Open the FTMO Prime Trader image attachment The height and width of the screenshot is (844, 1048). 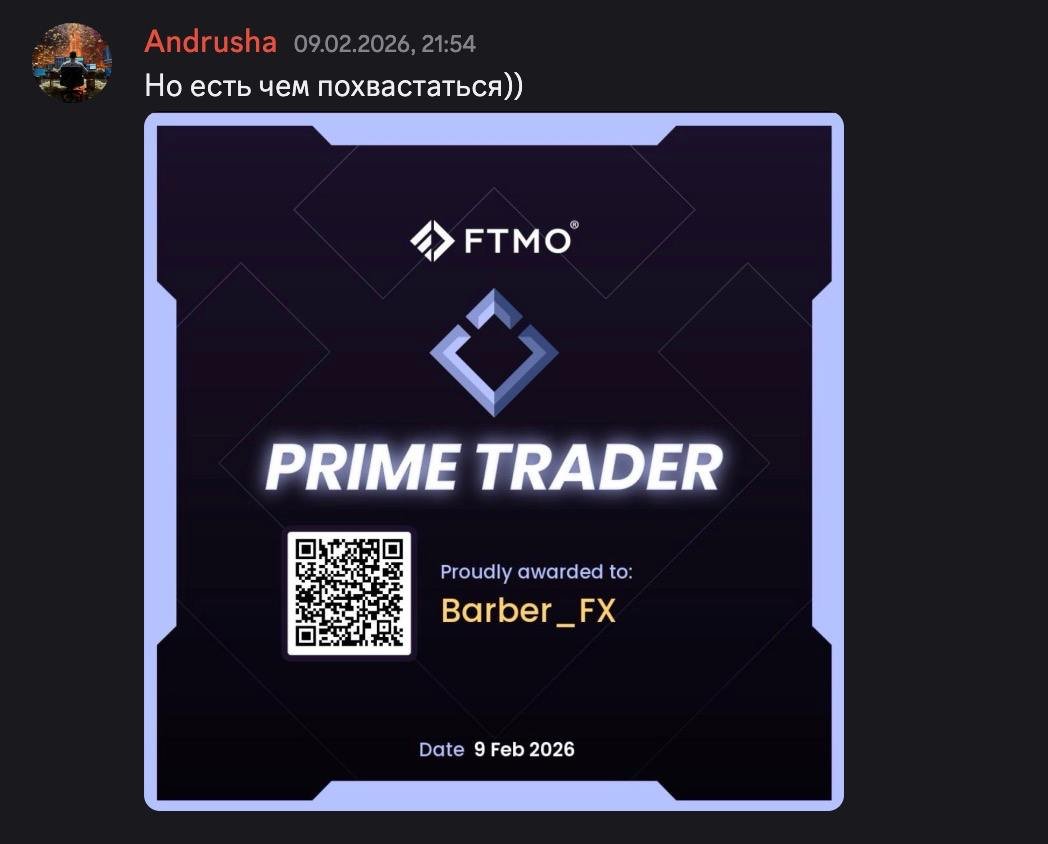494,460
